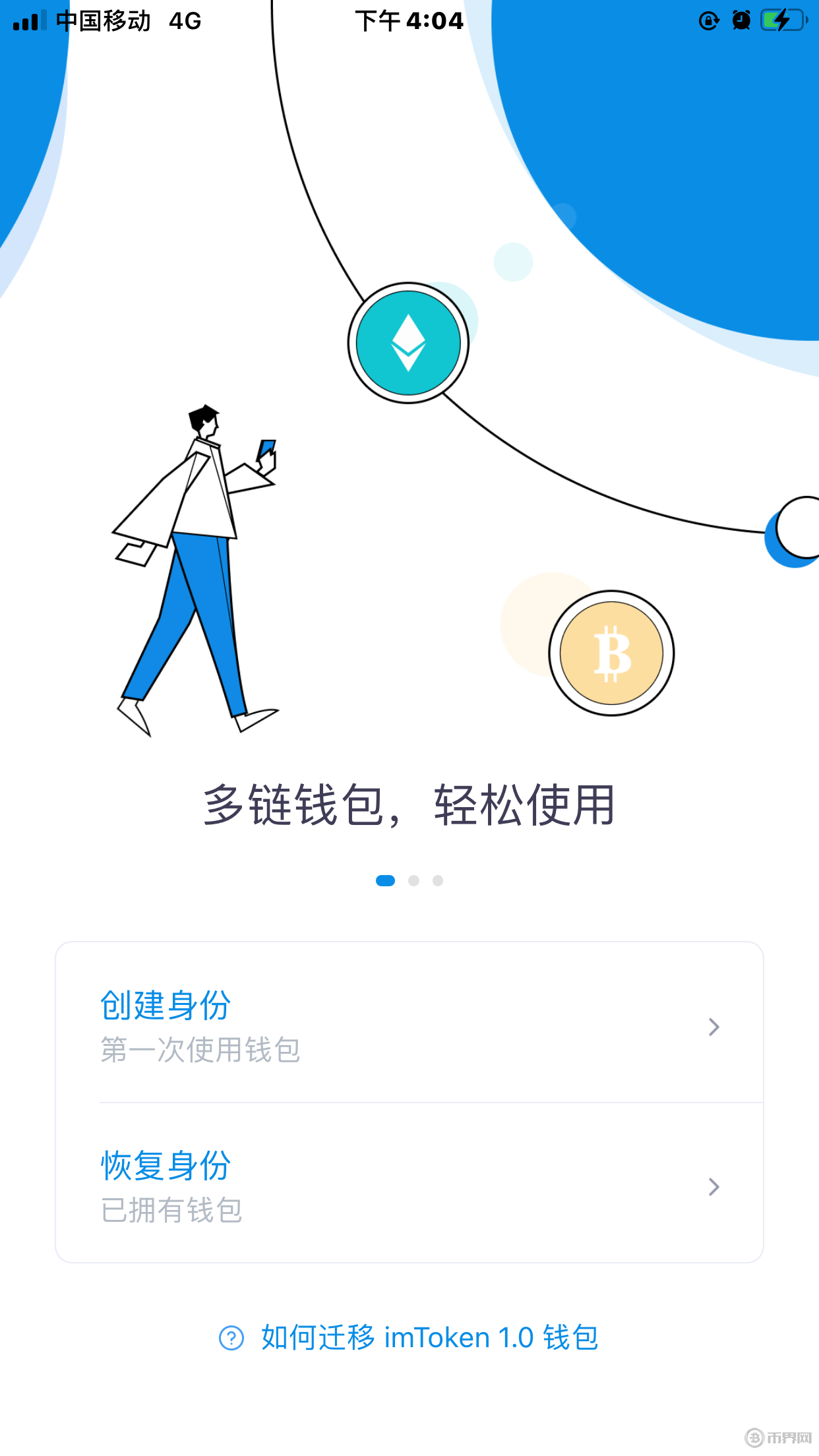The image size is (819, 1456).
Task: Tap the chevron next to 创建身份
Action: click(713, 1027)
